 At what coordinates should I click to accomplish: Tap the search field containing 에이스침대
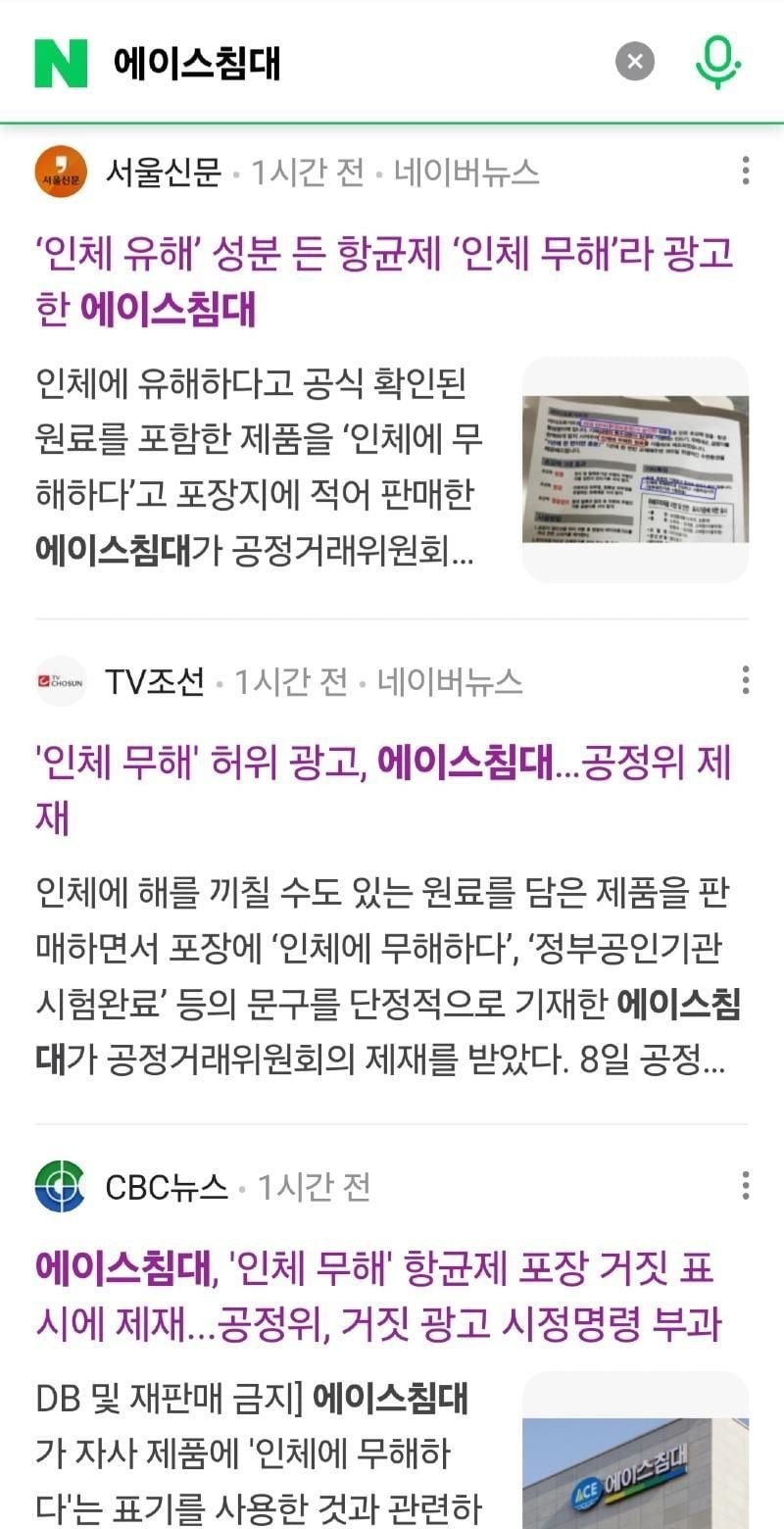pos(343,64)
